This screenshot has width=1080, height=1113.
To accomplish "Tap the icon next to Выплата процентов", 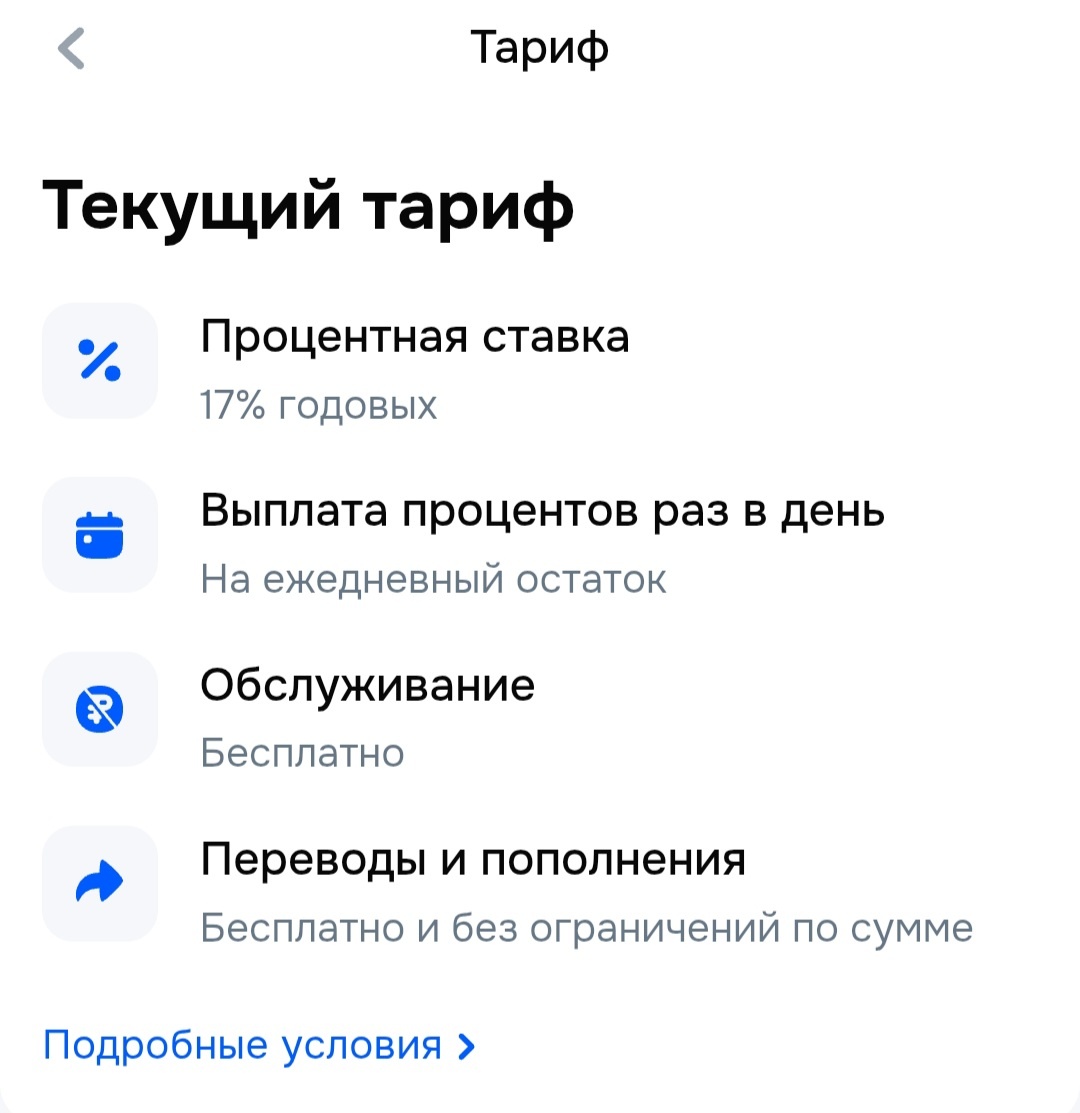I will pos(99,535).
